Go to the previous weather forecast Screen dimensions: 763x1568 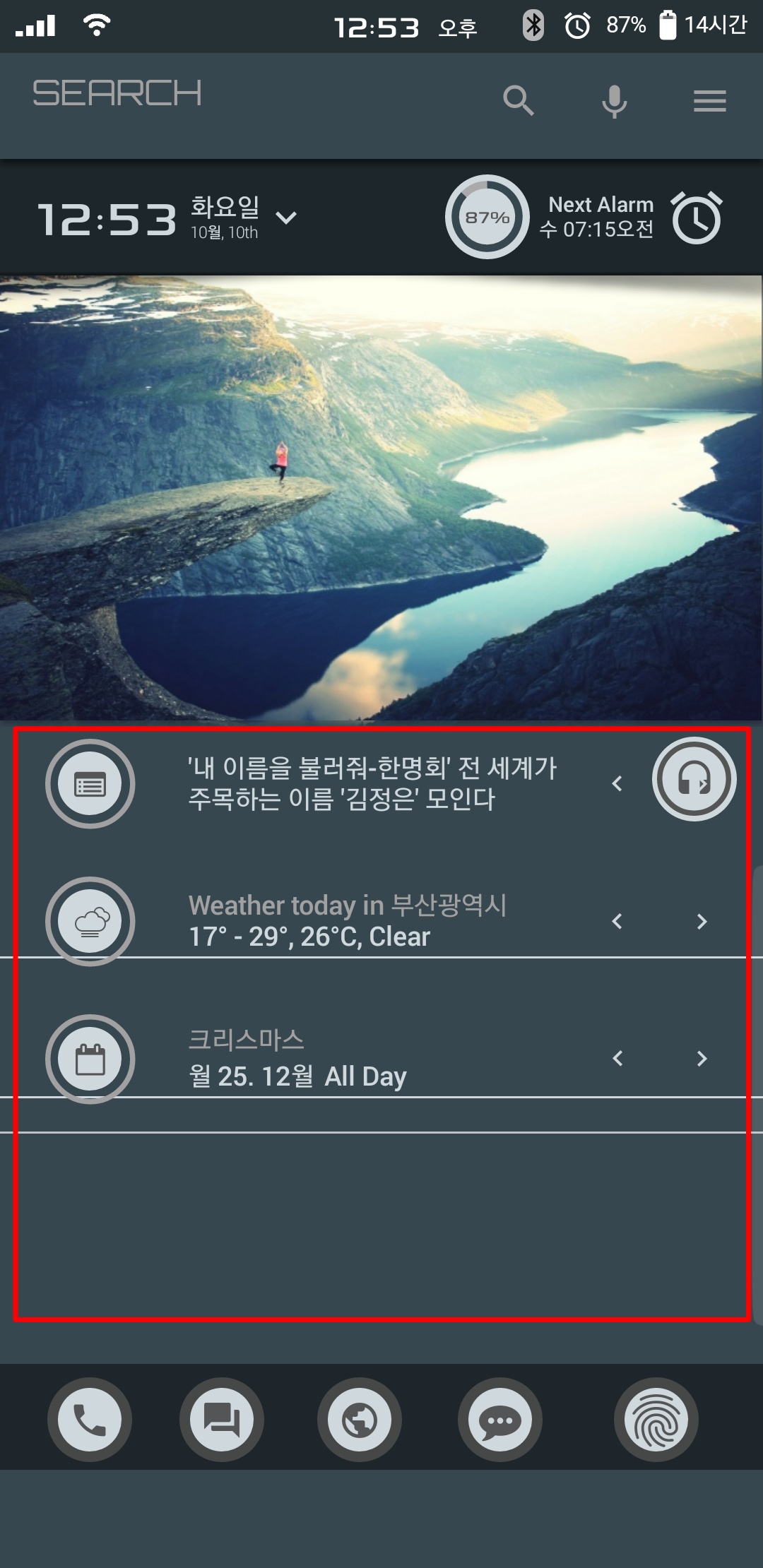tap(617, 921)
